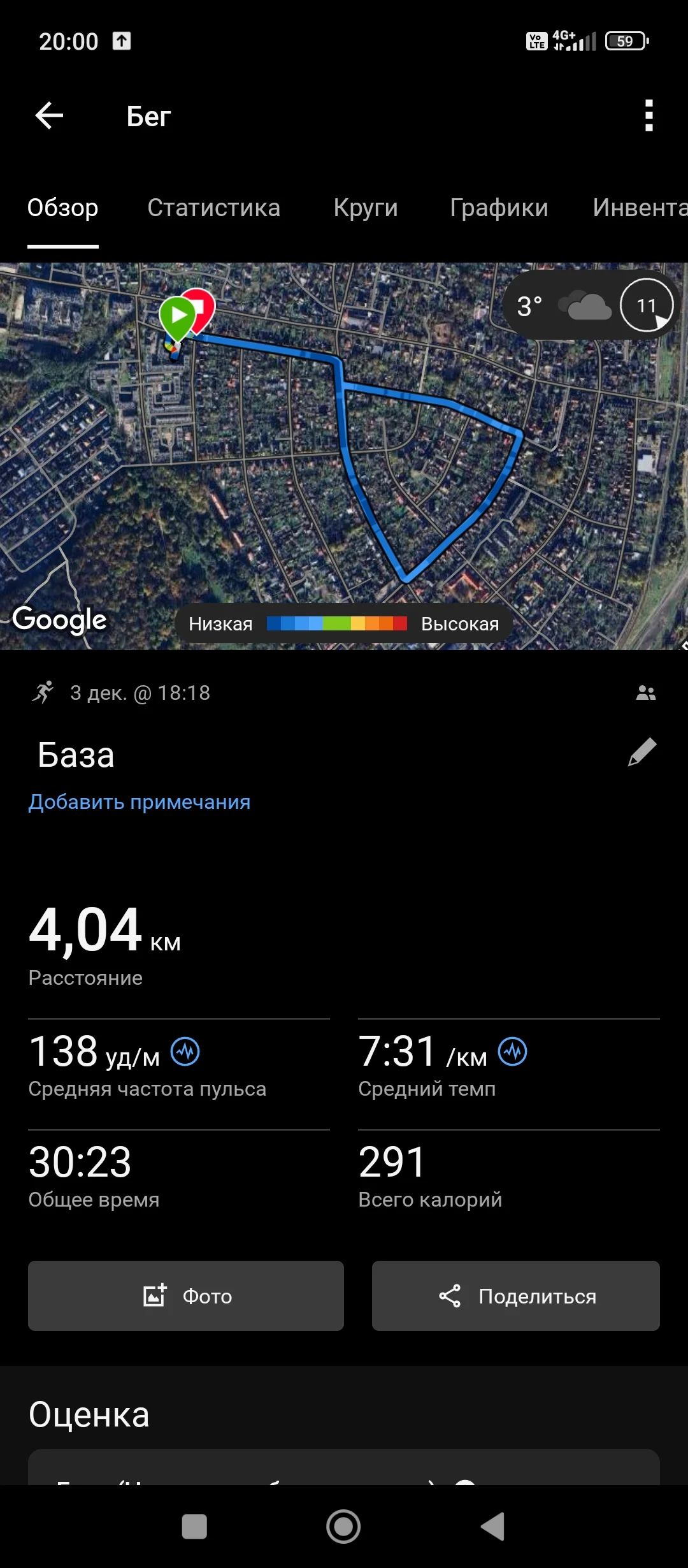This screenshot has height=1568, width=688.
Task: Tap the Google logo on the map
Action: coord(60,619)
